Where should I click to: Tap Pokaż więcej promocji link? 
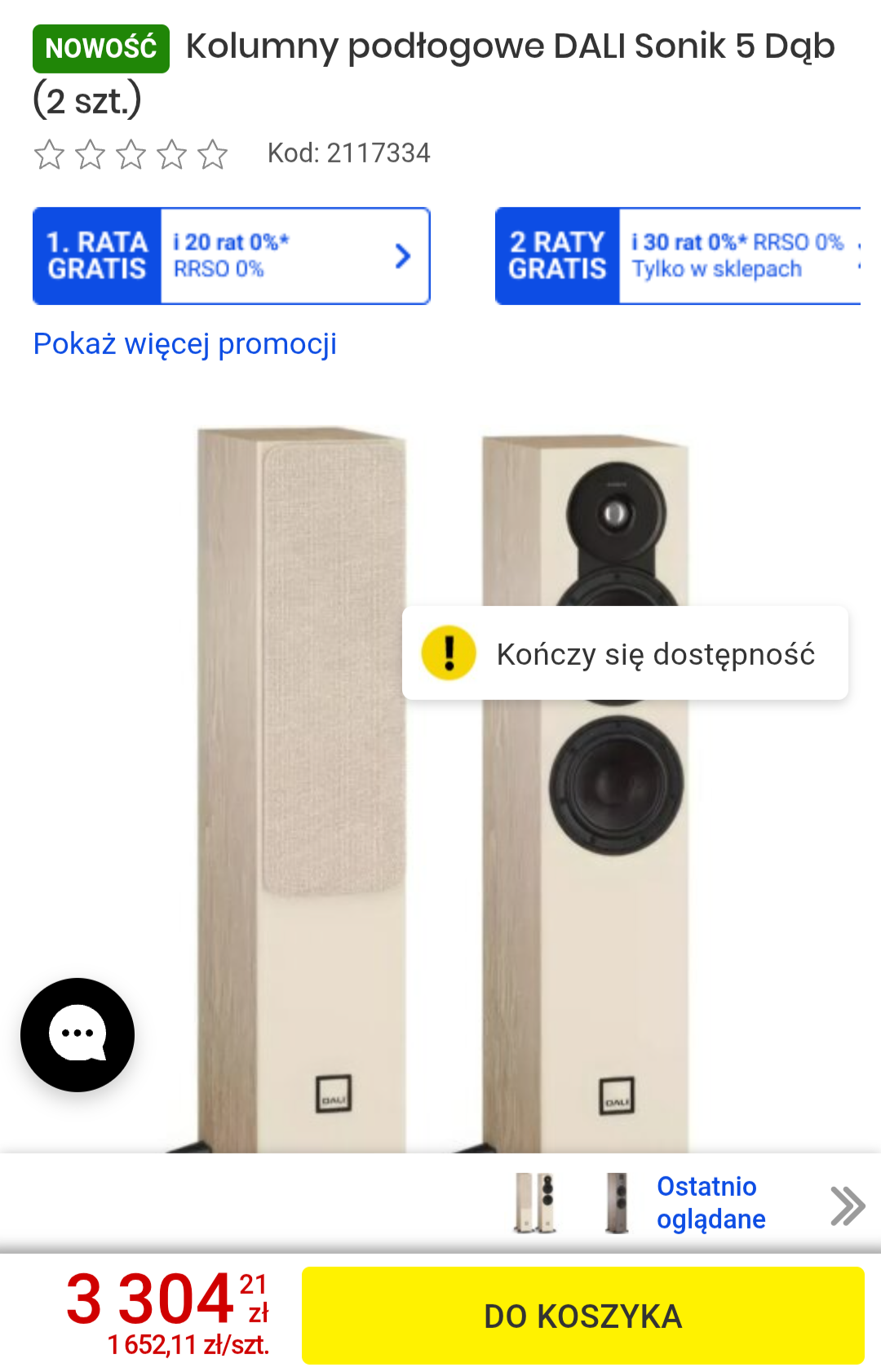point(185,344)
